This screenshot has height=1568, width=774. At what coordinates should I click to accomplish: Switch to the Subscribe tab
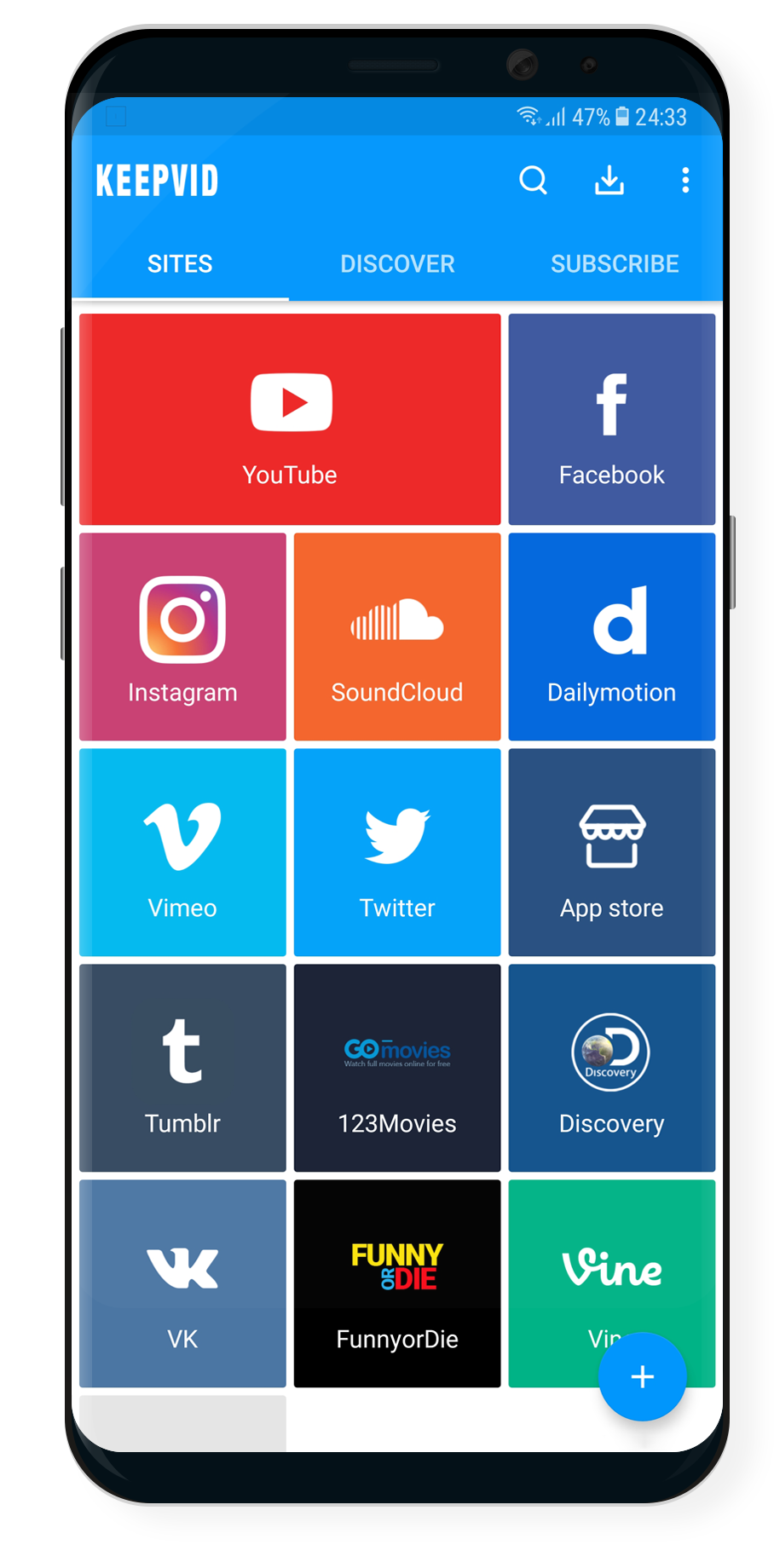[x=615, y=264]
